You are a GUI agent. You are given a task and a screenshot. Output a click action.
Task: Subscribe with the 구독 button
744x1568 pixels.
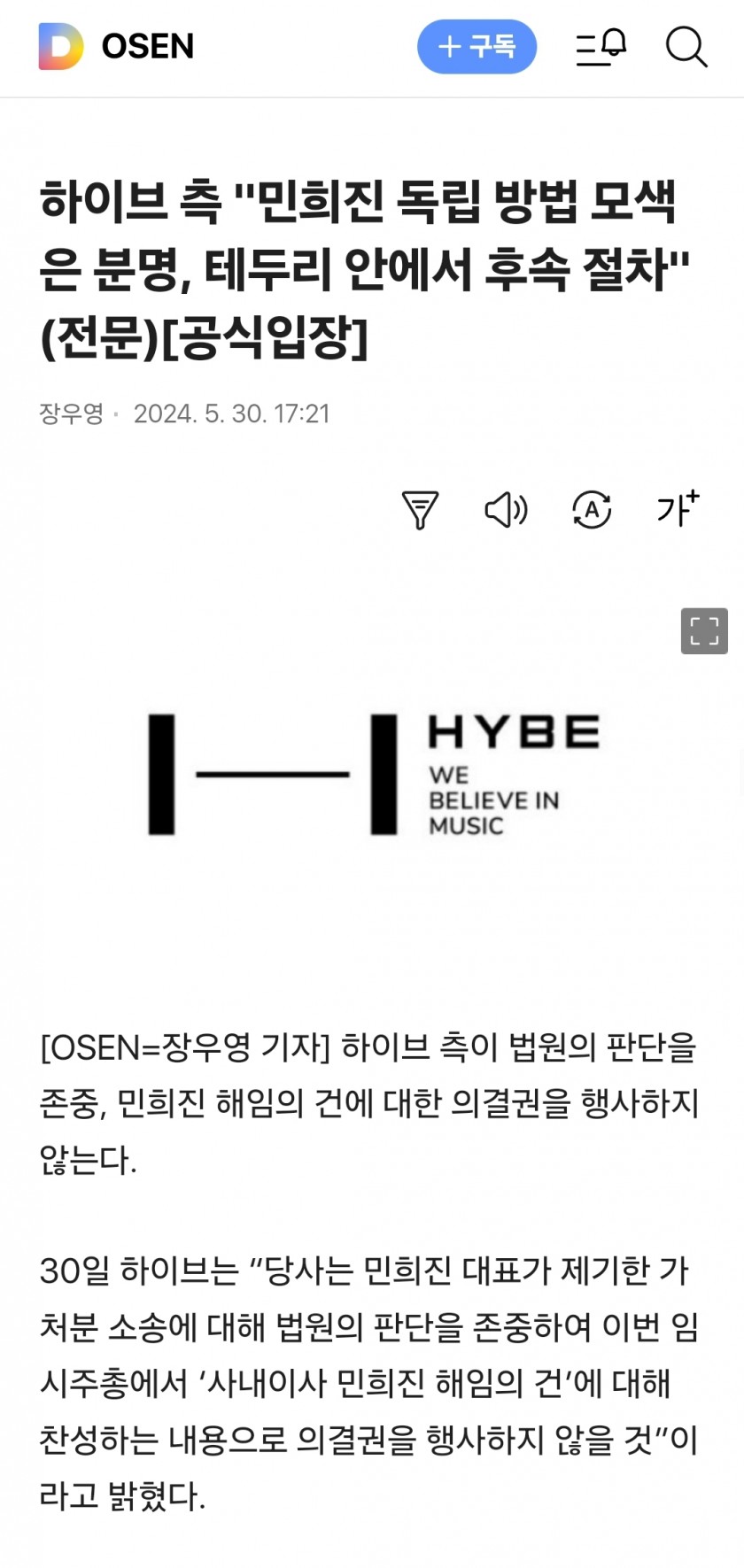pos(477,46)
